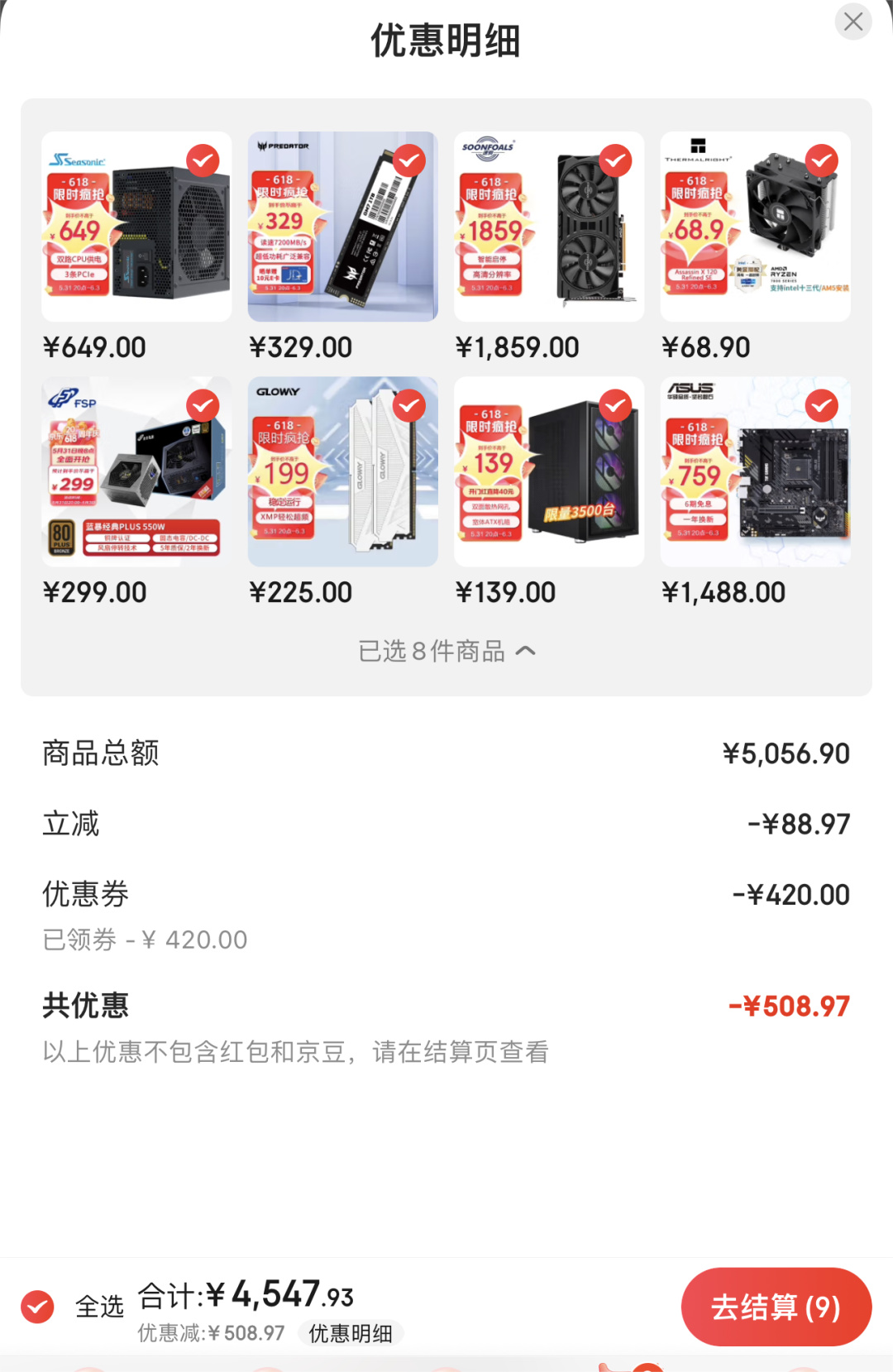Close the 优惠明细 discount details sheet
Viewport: 893px width, 1372px height.
(853, 22)
